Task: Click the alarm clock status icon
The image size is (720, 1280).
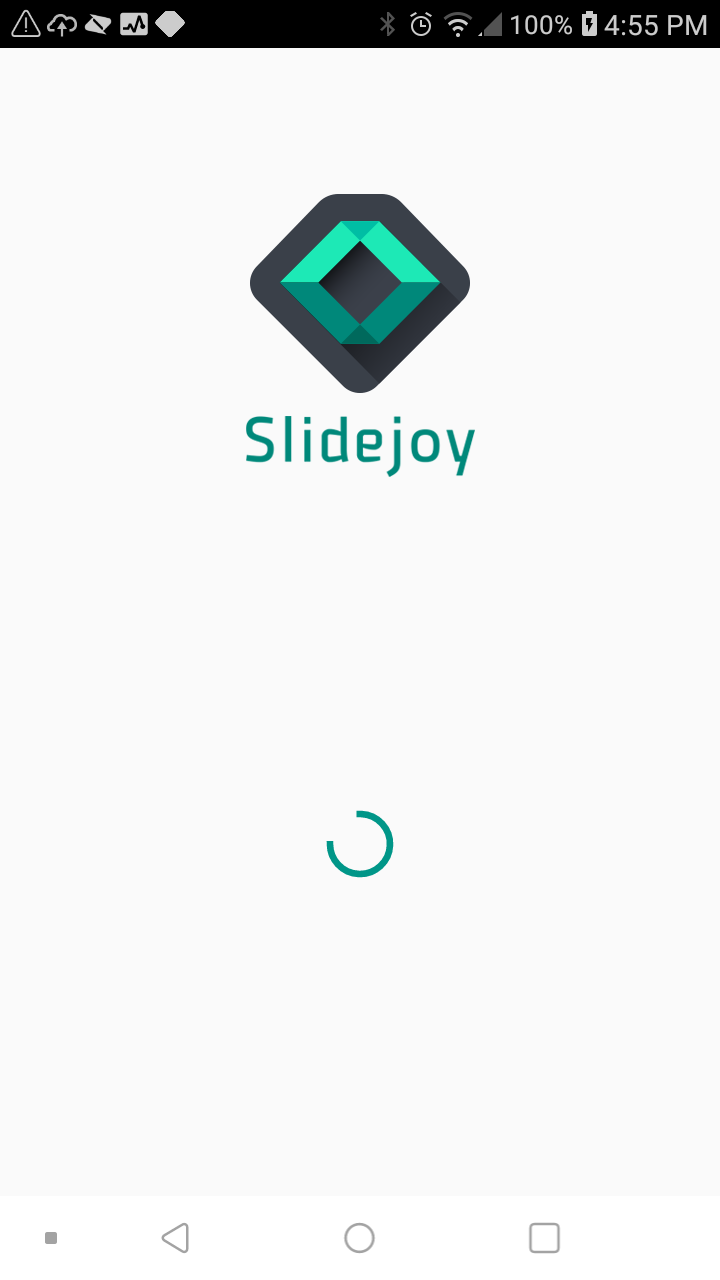Action: coord(420,24)
